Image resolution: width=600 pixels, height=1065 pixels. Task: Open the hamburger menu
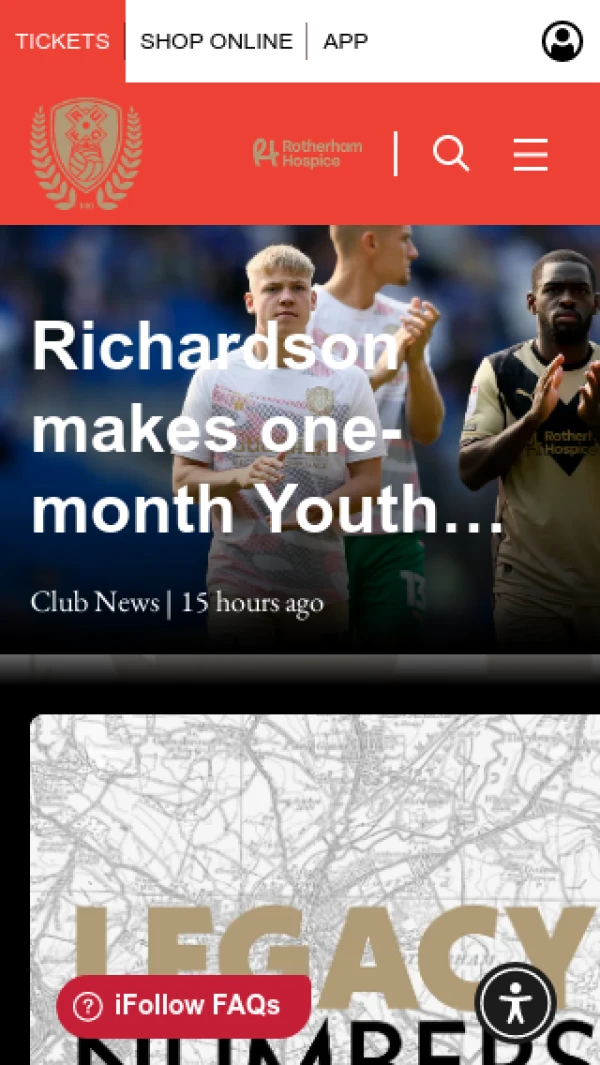tap(530, 154)
